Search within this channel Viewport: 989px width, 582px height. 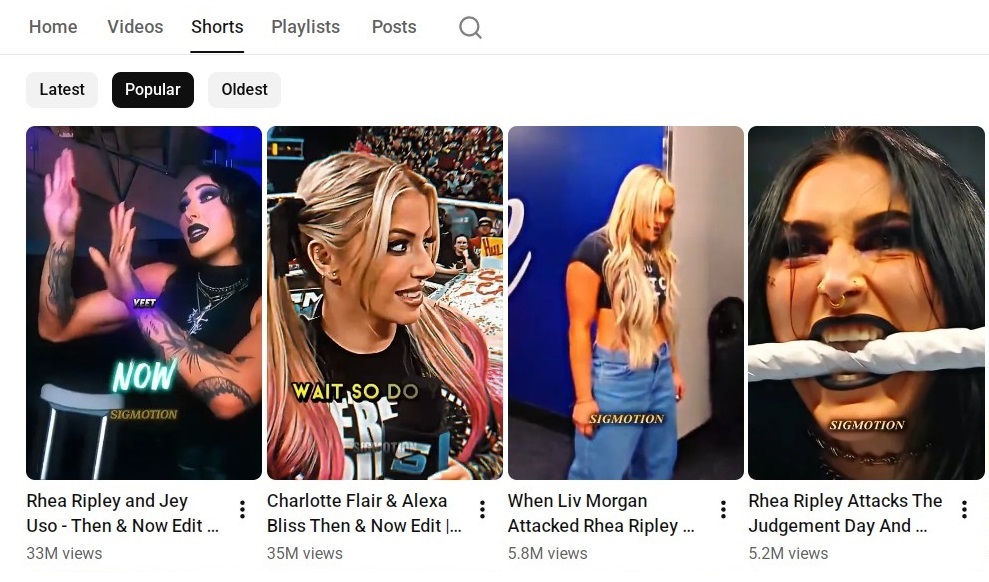470,28
